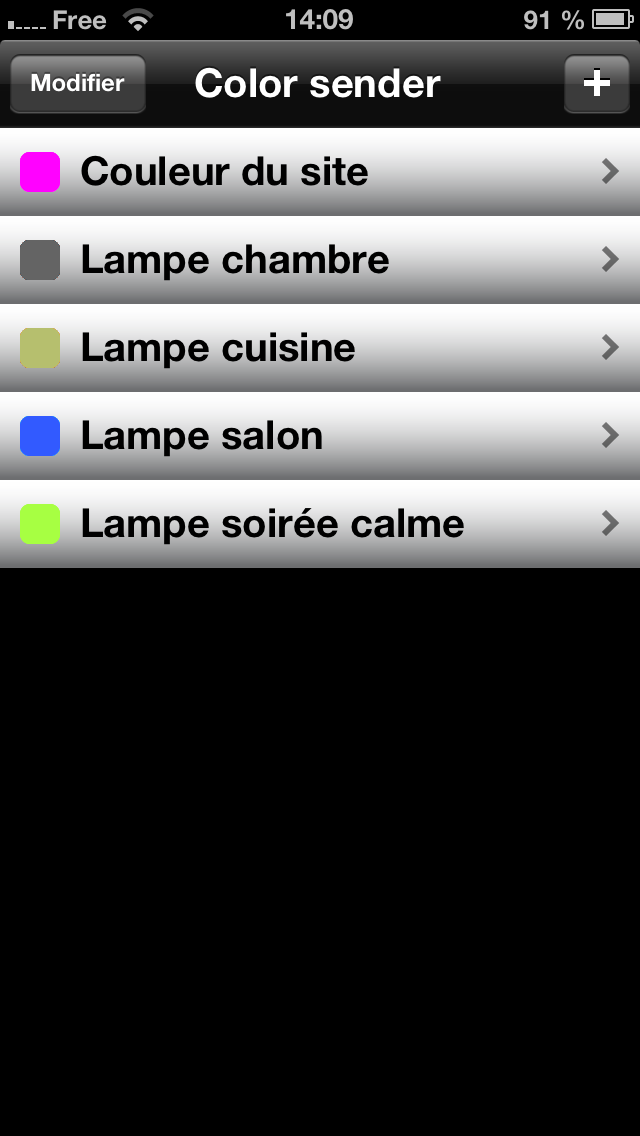Screen dimensions: 640x1136
Task: Select the Lampe cuisine row
Action: point(320,348)
